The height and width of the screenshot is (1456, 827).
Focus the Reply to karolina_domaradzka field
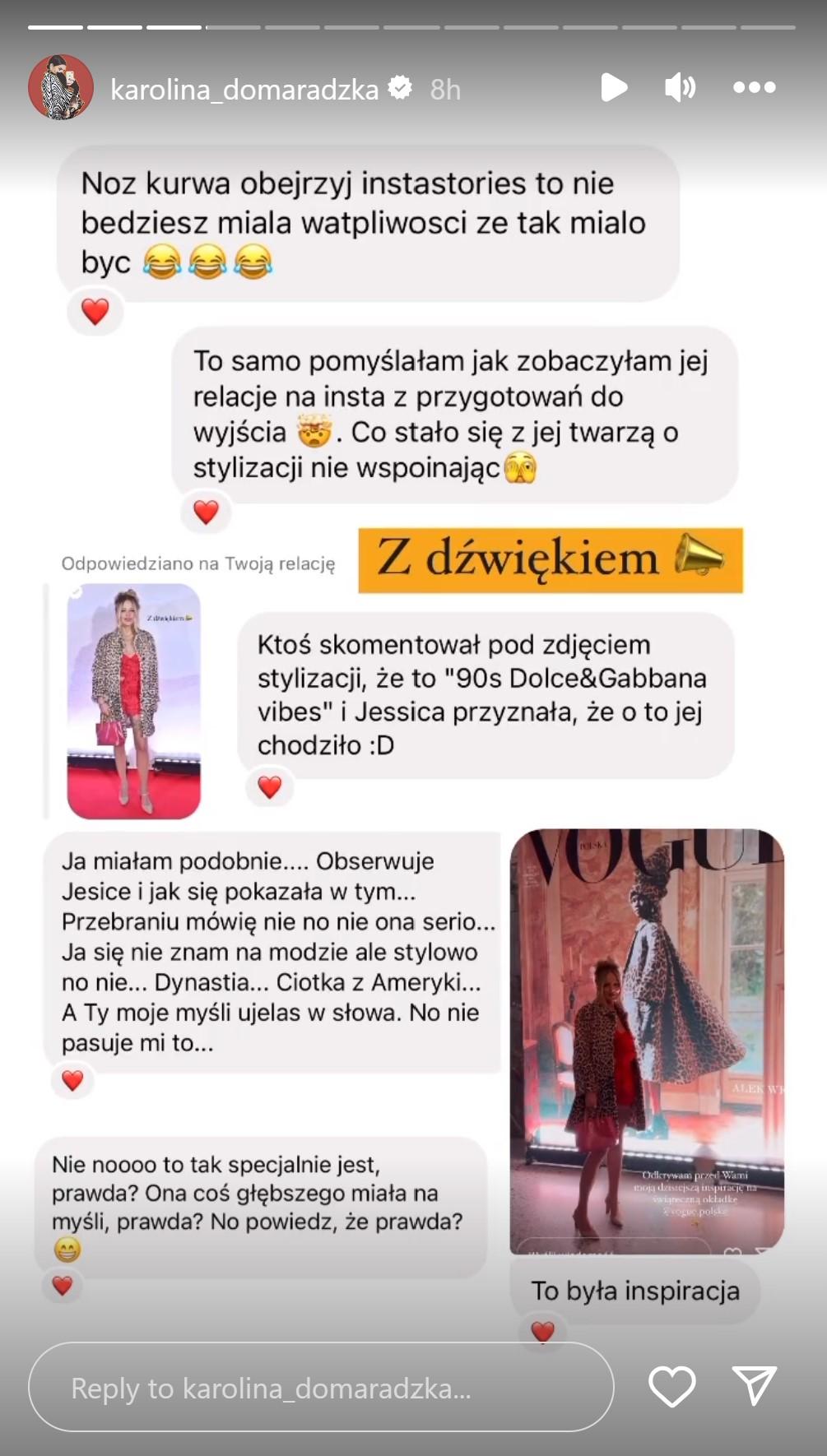pyautogui.click(x=321, y=1388)
